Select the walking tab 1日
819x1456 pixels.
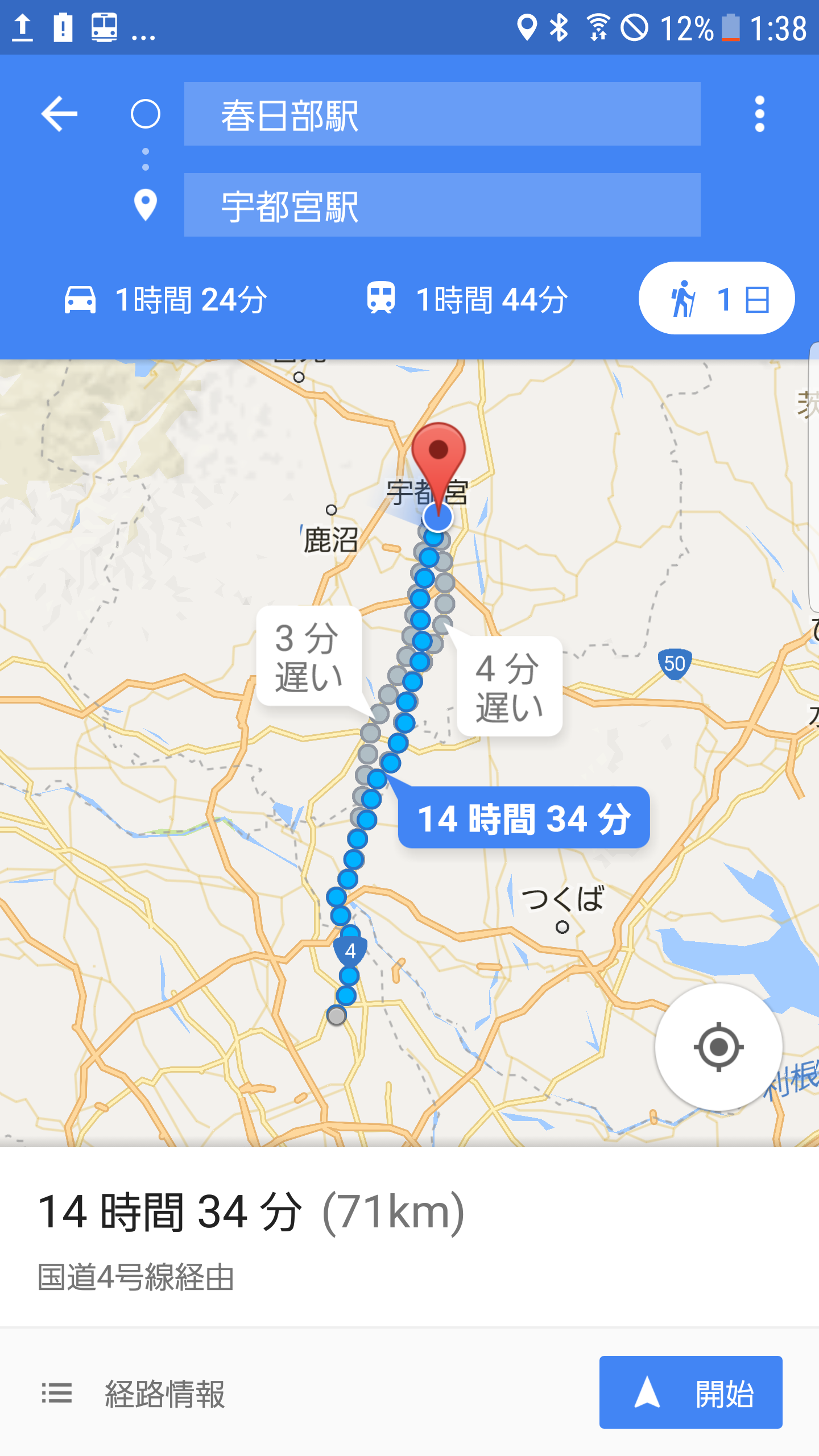click(x=716, y=298)
